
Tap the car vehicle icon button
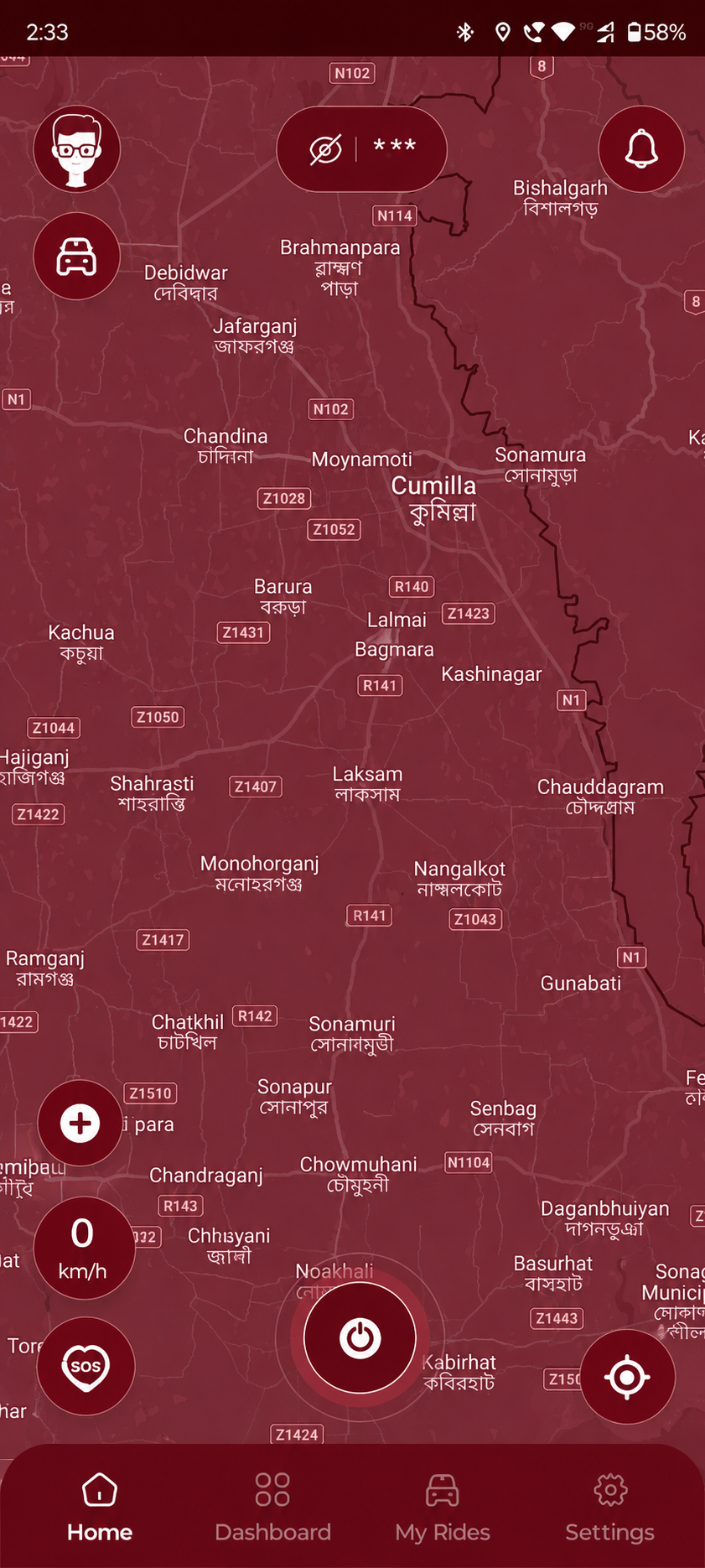(77, 257)
